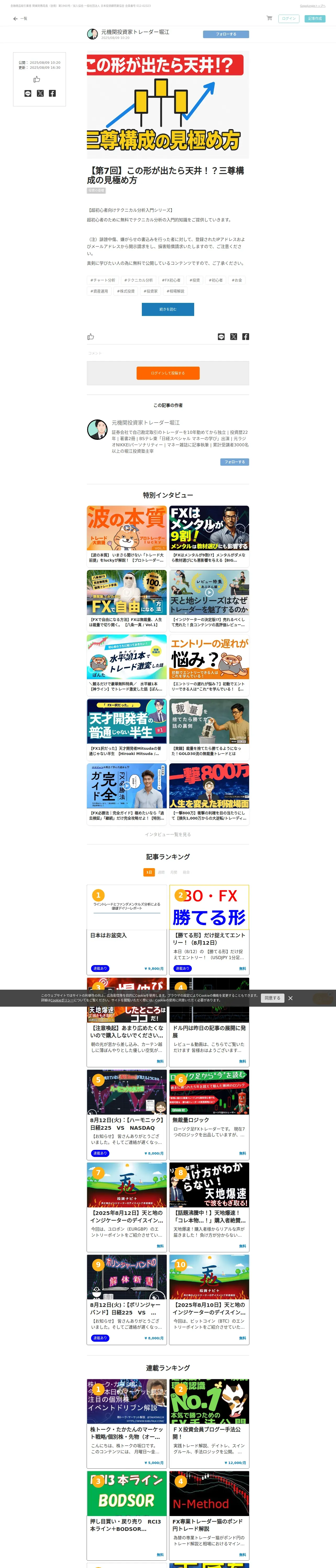Share to X from the sidebar
The width and height of the screenshot is (336, 1568).
point(40,93)
